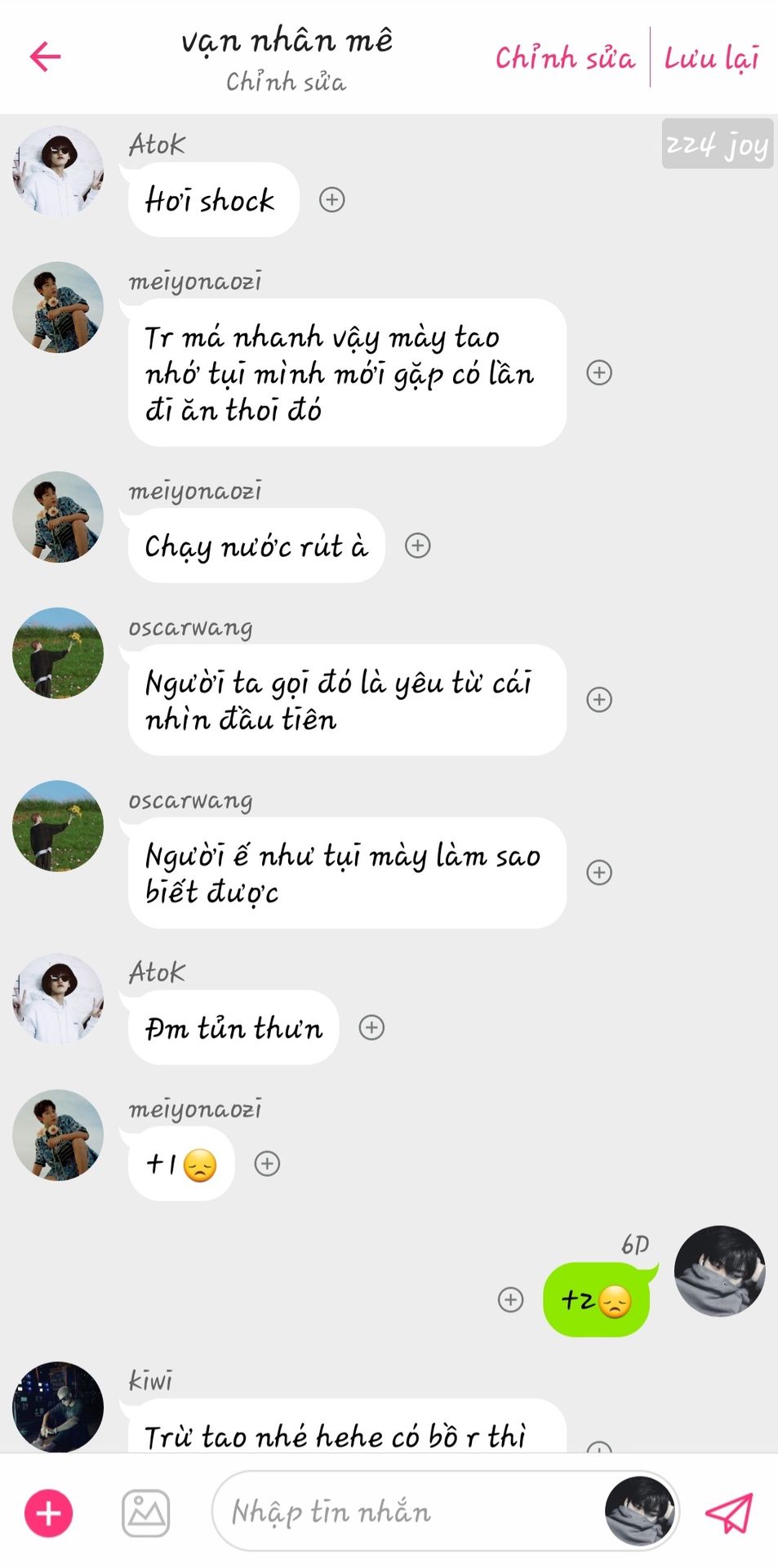
Task: Tap plus icon beside the green "+2" bubble
Action: click(511, 1299)
